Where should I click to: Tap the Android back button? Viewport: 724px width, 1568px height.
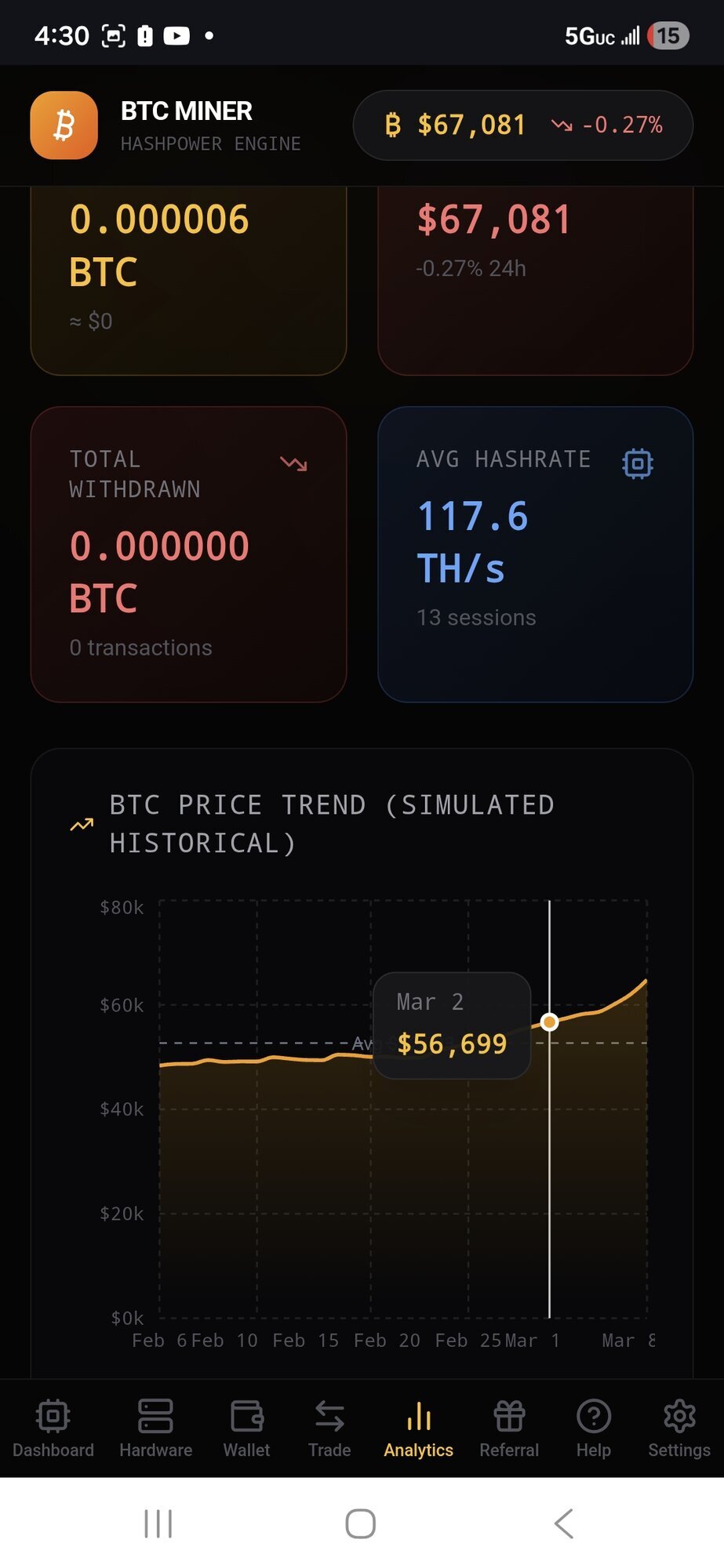pos(563,1523)
